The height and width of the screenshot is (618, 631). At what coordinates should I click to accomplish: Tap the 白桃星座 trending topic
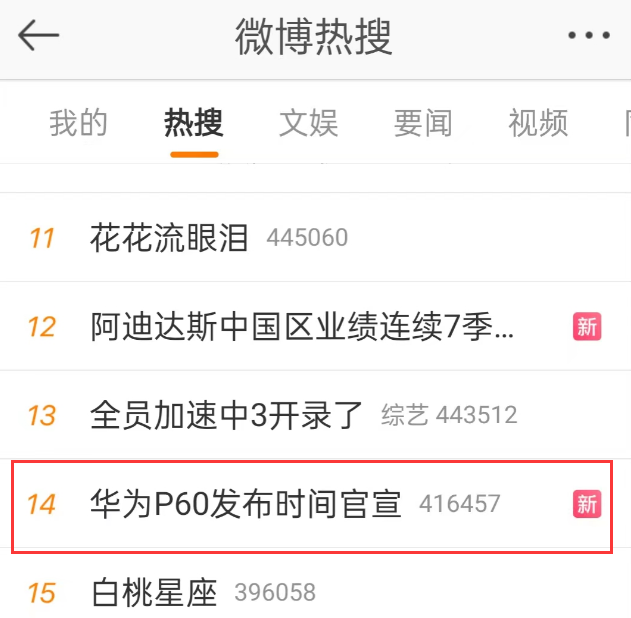tap(153, 592)
